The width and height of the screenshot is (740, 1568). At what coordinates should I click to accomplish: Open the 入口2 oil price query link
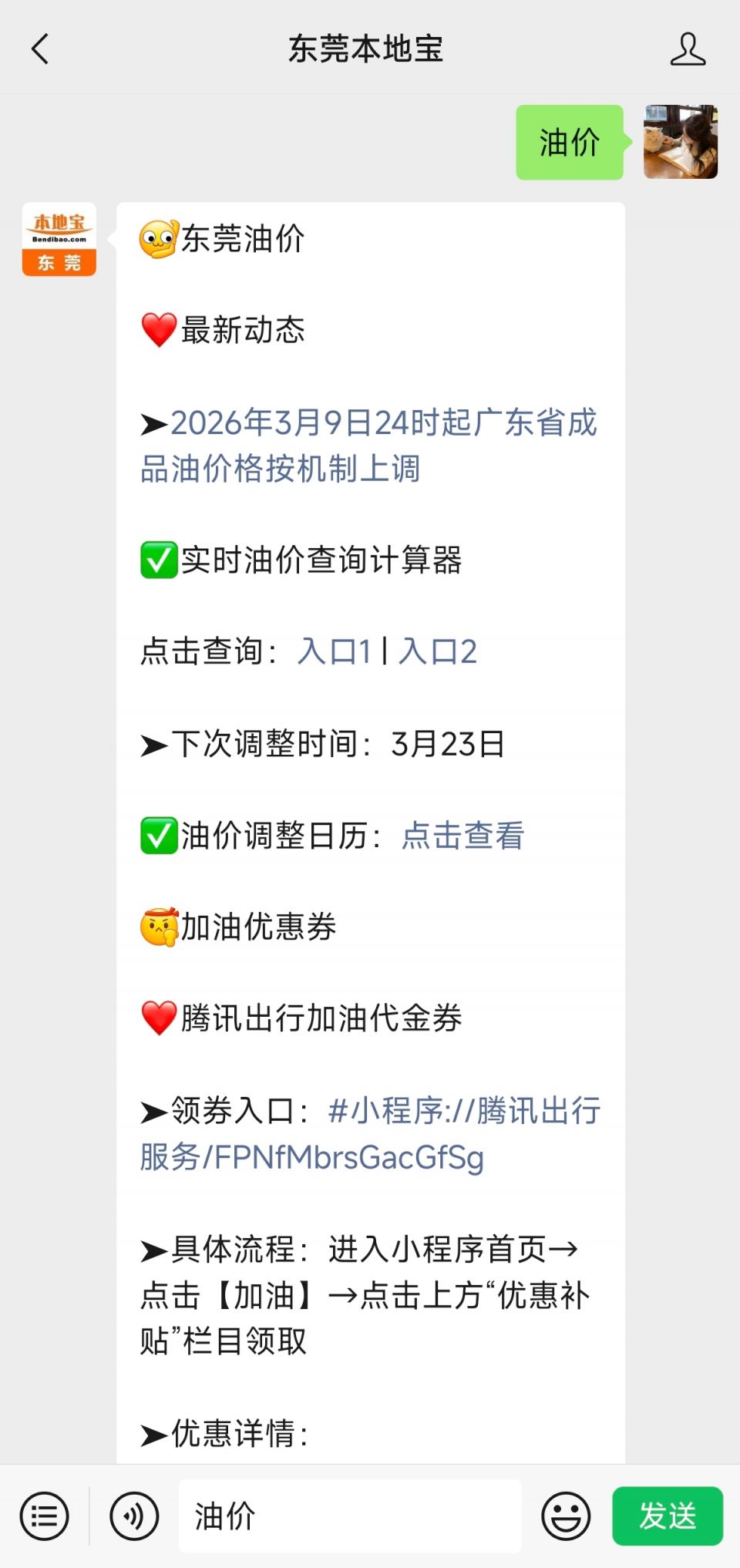tap(437, 651)
